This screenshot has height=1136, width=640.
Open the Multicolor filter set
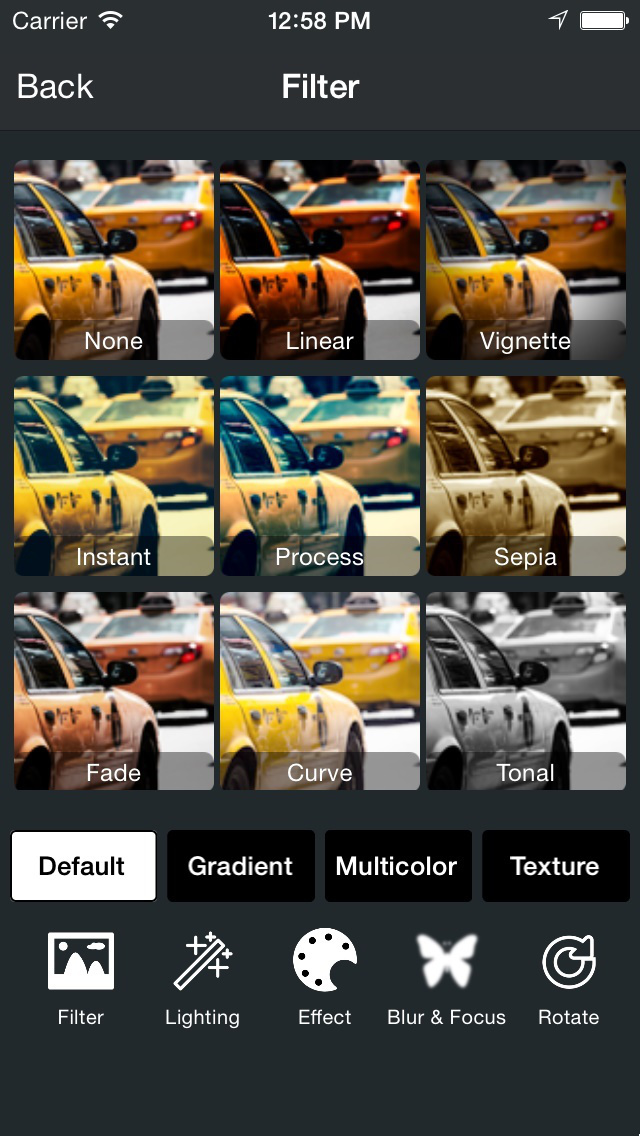point(398,866)
